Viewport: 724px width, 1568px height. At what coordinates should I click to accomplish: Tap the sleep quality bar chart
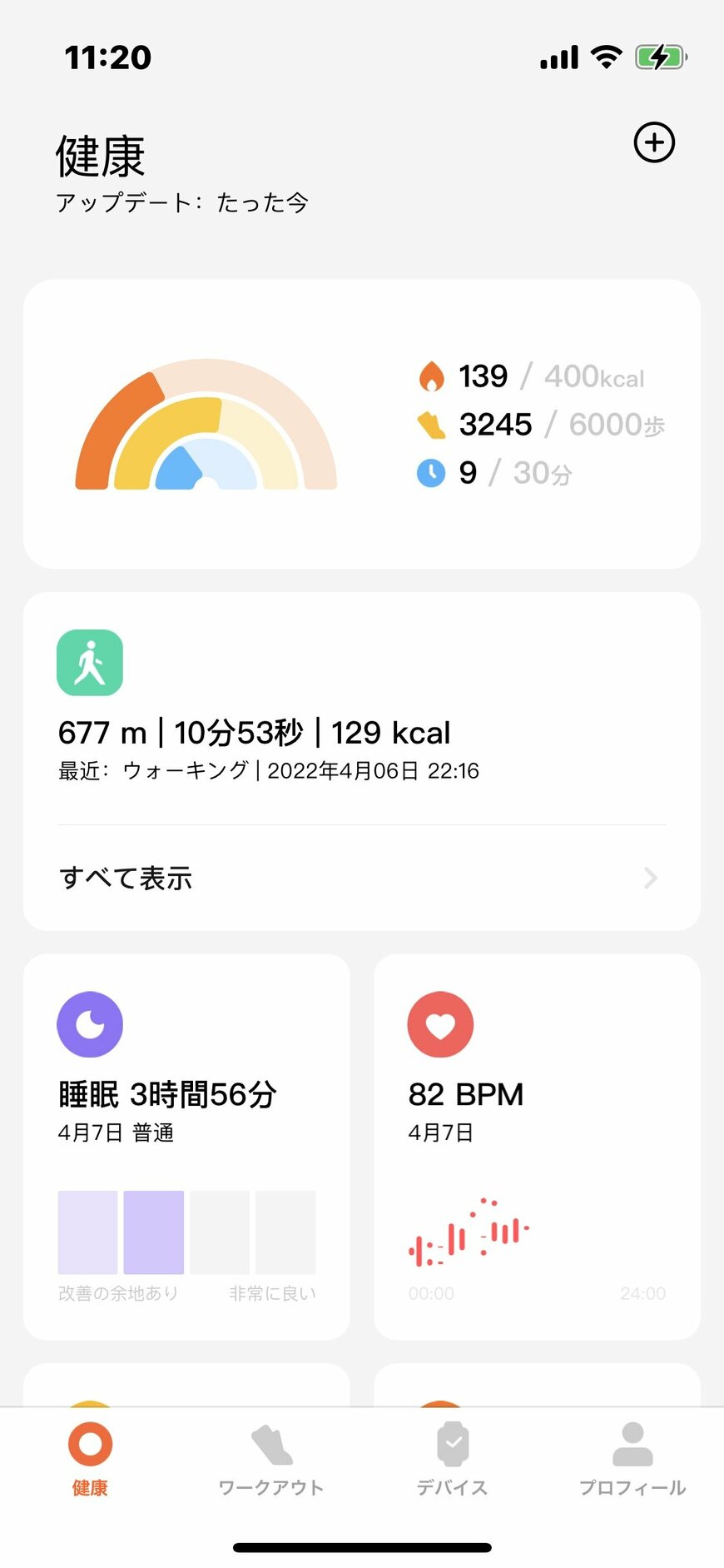pyautogui.click(x=185, y=1232)
